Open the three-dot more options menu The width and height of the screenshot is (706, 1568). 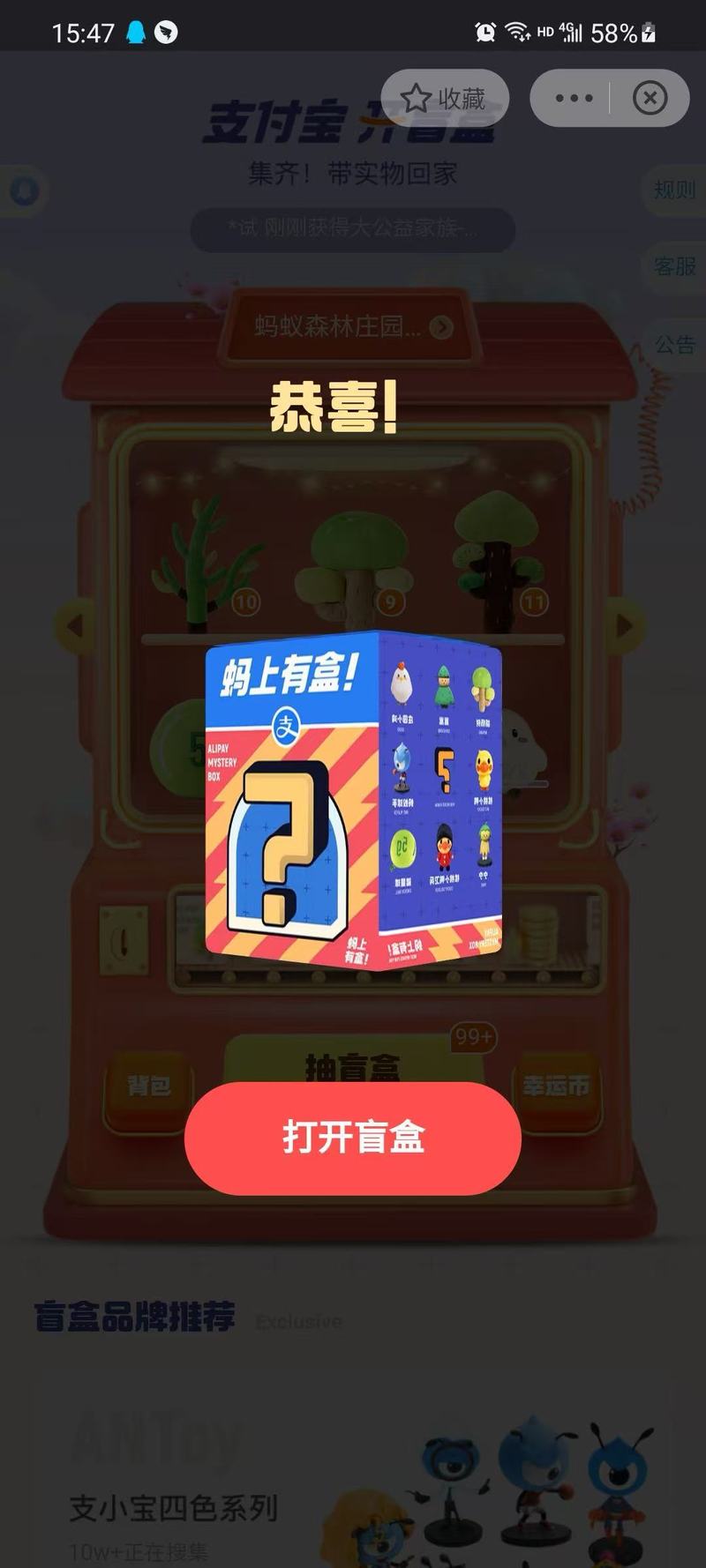click(574, 98)
